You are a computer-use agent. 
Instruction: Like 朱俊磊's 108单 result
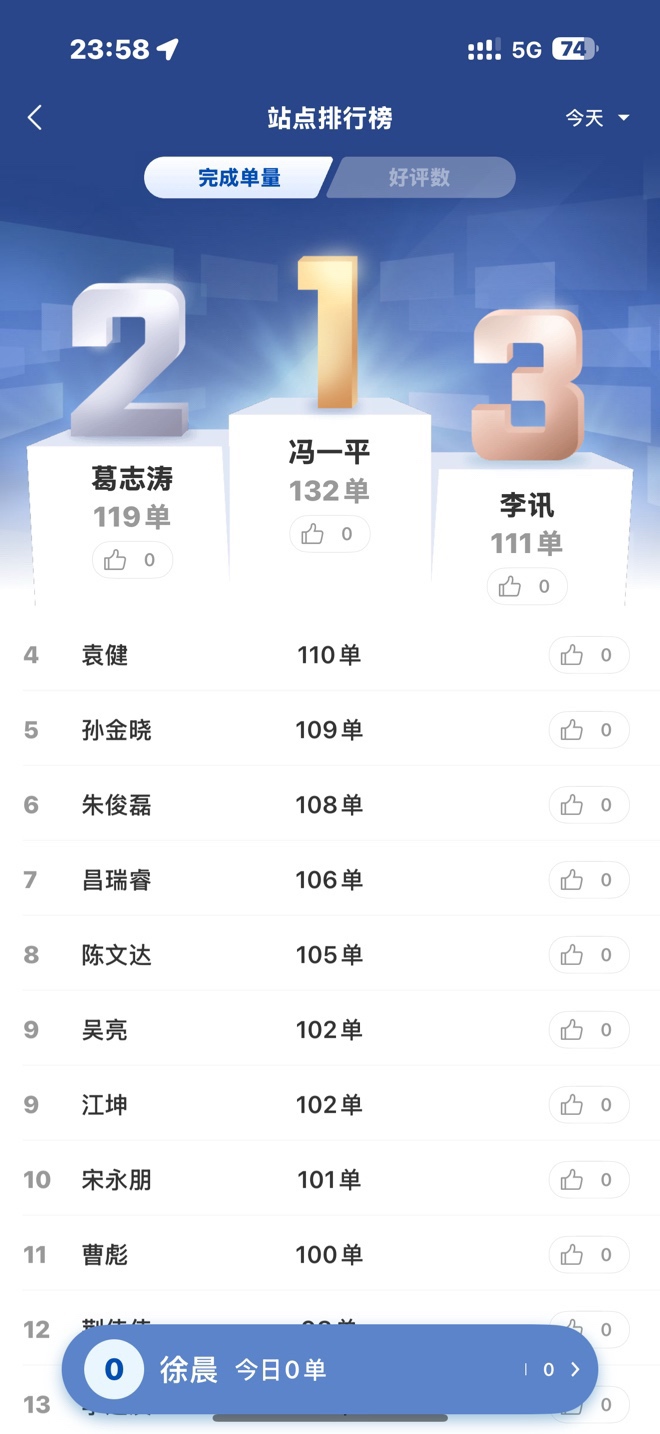588,805
